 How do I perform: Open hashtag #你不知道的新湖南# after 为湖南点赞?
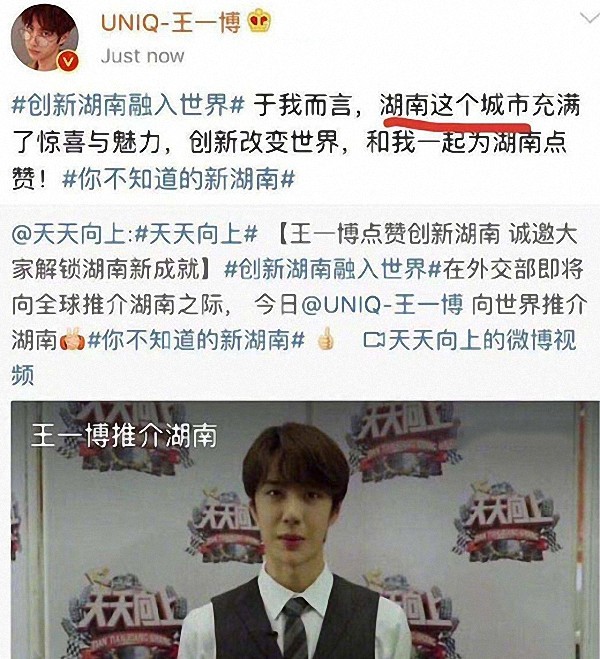[x=178, y=179]
